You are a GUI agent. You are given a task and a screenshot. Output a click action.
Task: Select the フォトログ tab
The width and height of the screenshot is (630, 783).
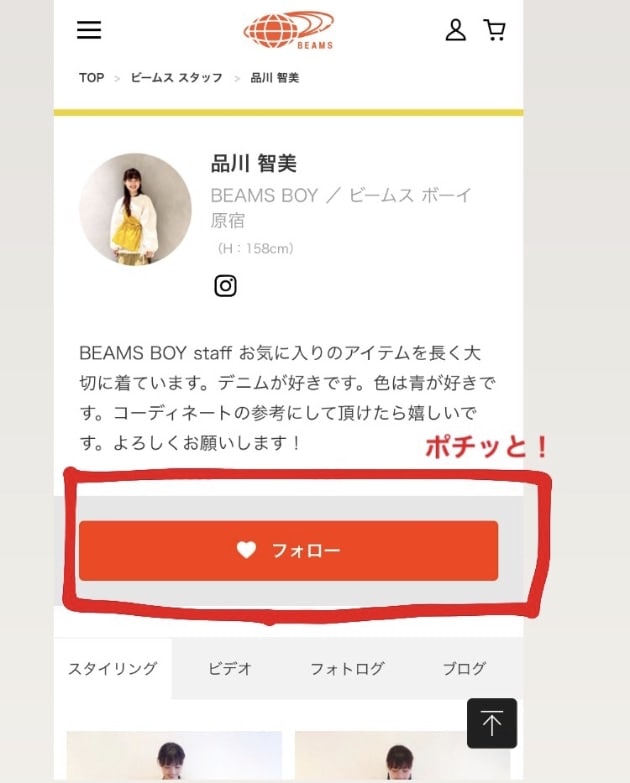tap(347, 669)
